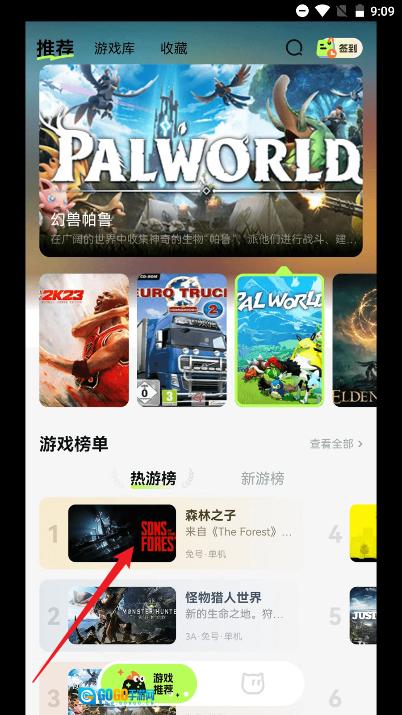Switch to the 游戏库 tab

click(114, 48)
